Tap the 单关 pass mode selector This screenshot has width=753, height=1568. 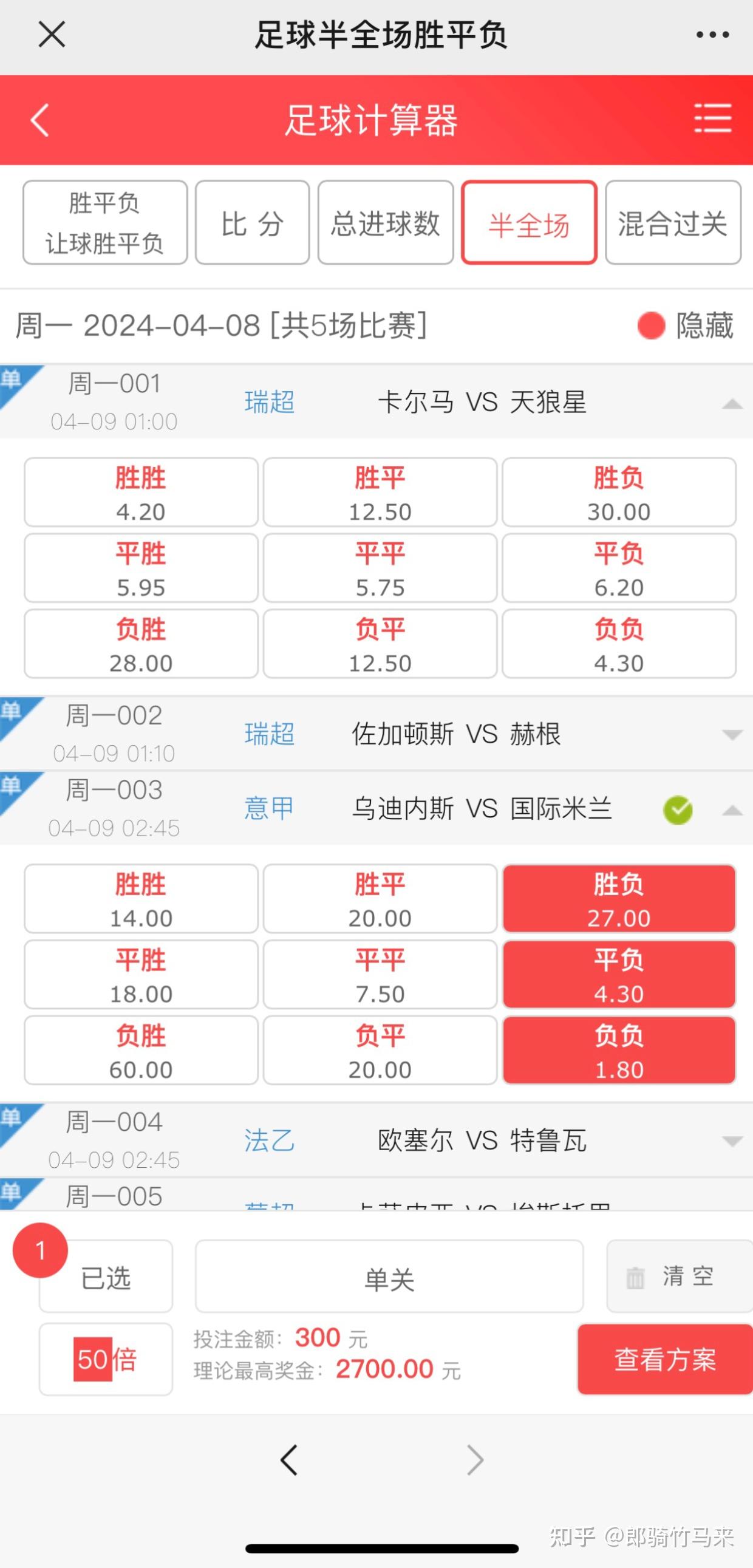(x=390, y=1277)
